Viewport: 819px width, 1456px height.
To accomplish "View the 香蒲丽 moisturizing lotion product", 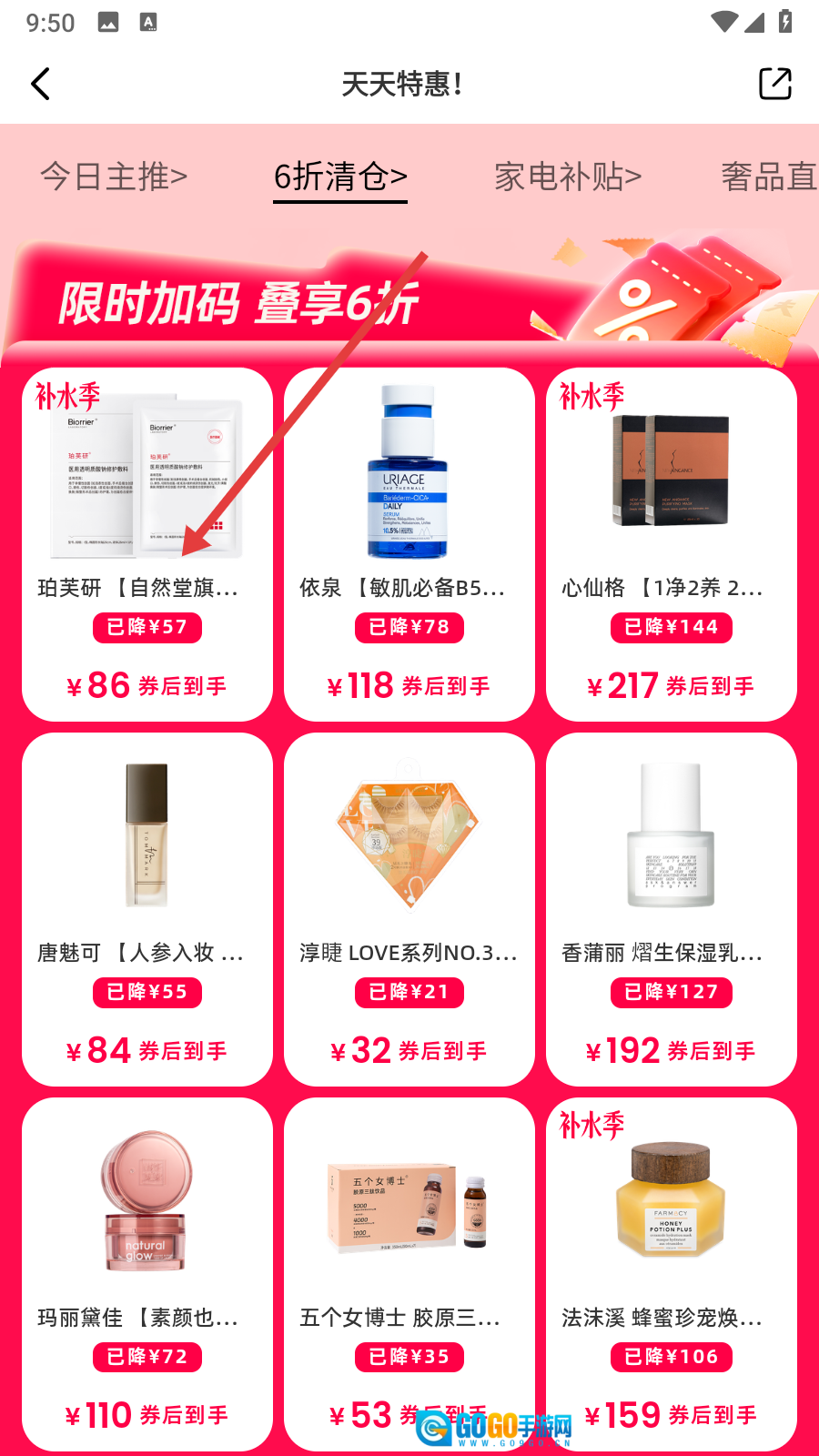I will [x=671, y=908].
